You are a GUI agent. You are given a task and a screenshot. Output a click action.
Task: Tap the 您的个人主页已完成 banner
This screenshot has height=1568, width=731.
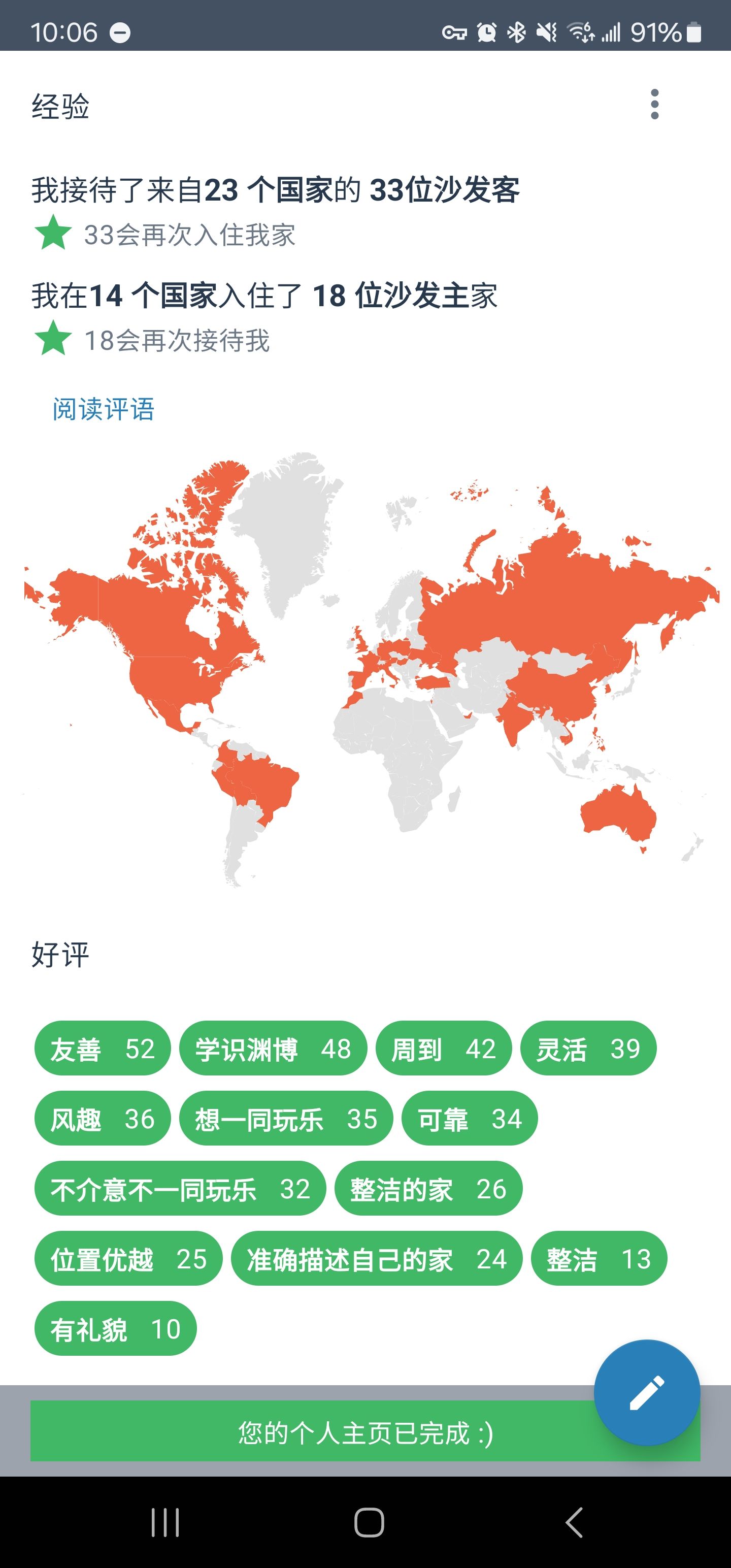coord(365,1432)
